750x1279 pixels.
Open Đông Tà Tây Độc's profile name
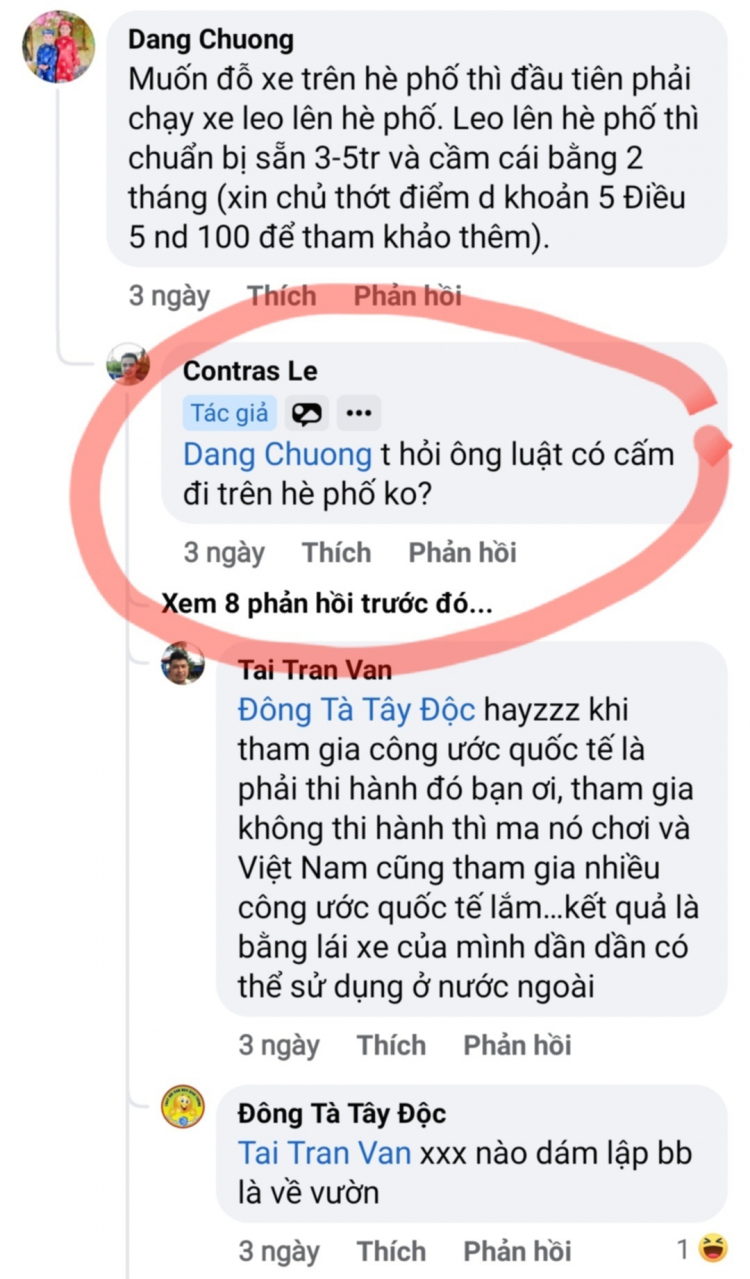click(342, 1113)
